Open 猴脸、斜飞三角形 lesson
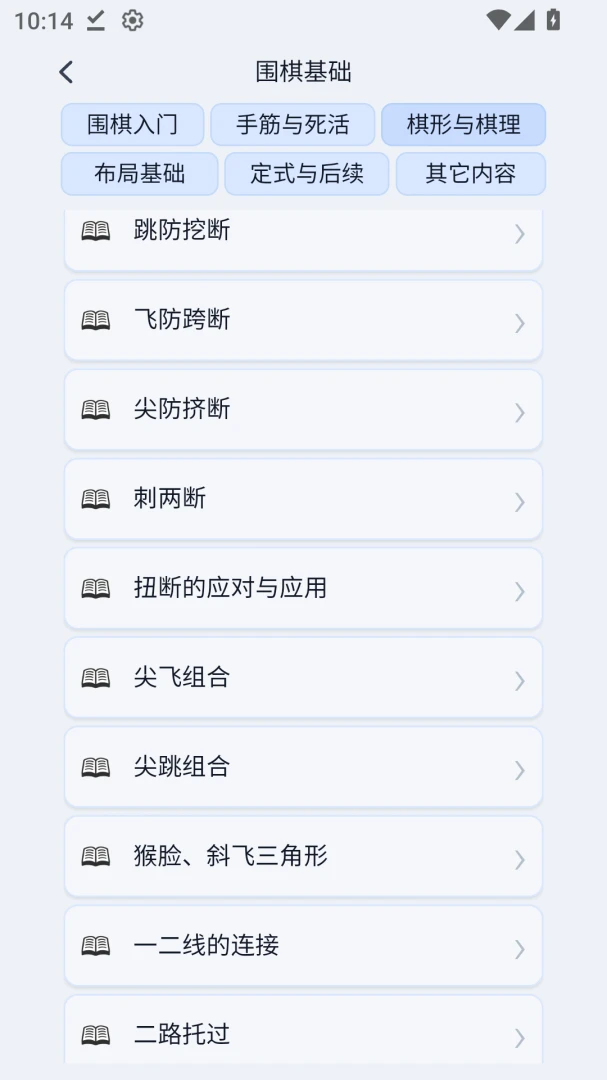The height and width of the screenshot is (1080, 607). point(303,856)
